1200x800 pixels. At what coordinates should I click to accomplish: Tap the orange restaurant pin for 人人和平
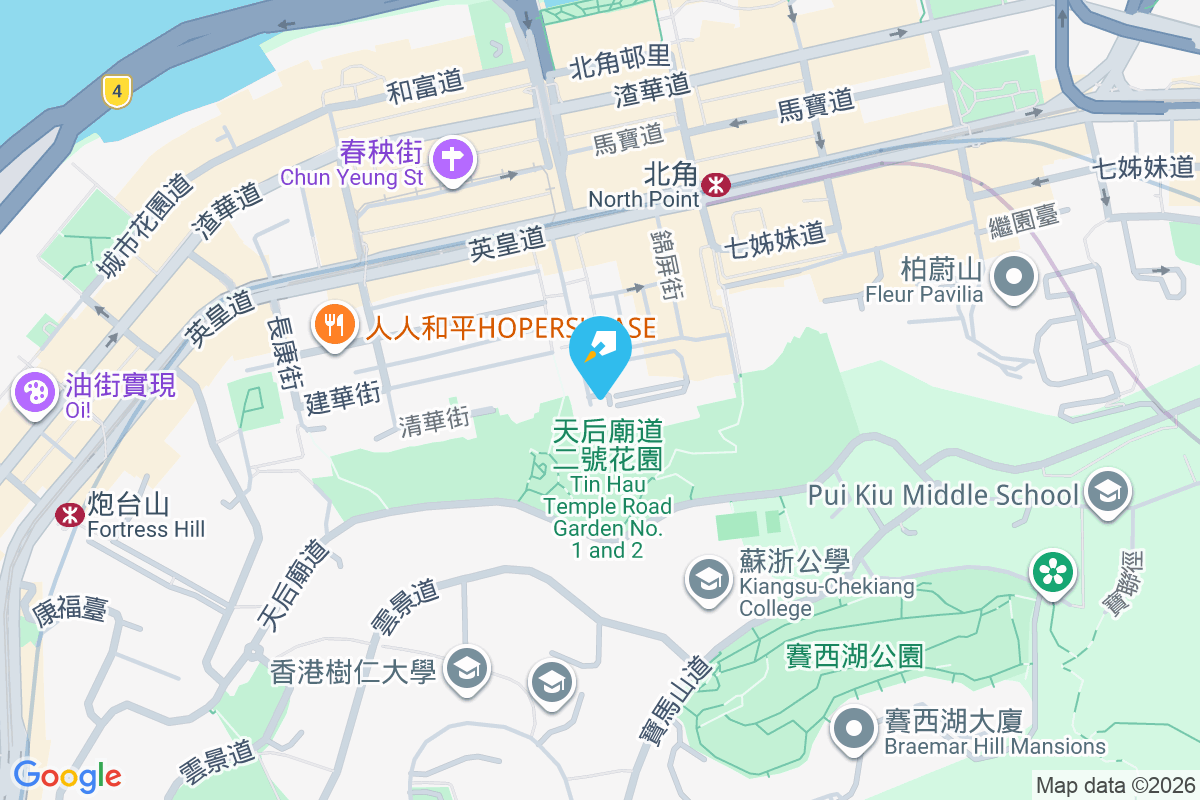(x=332, y=324)
